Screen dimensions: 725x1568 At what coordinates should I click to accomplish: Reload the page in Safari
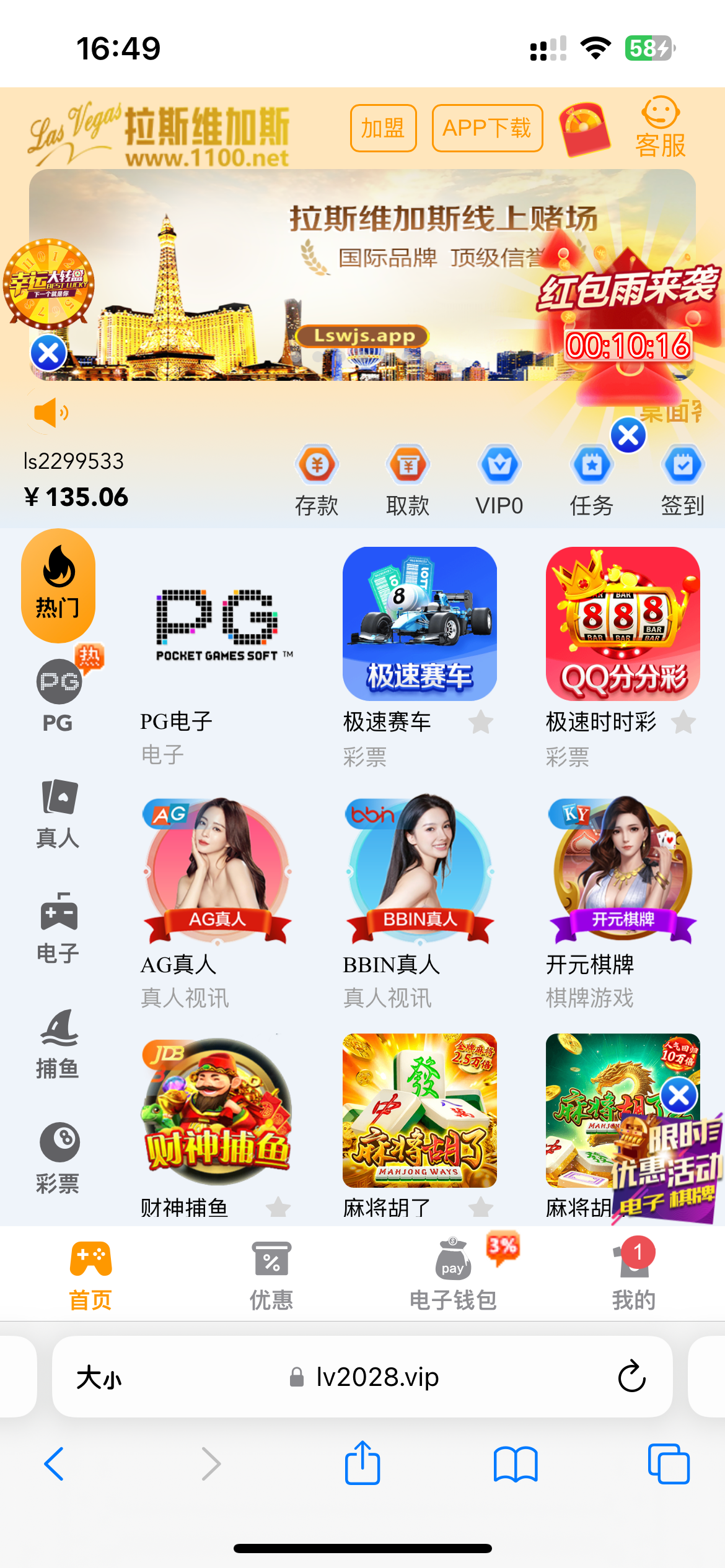631,1377
